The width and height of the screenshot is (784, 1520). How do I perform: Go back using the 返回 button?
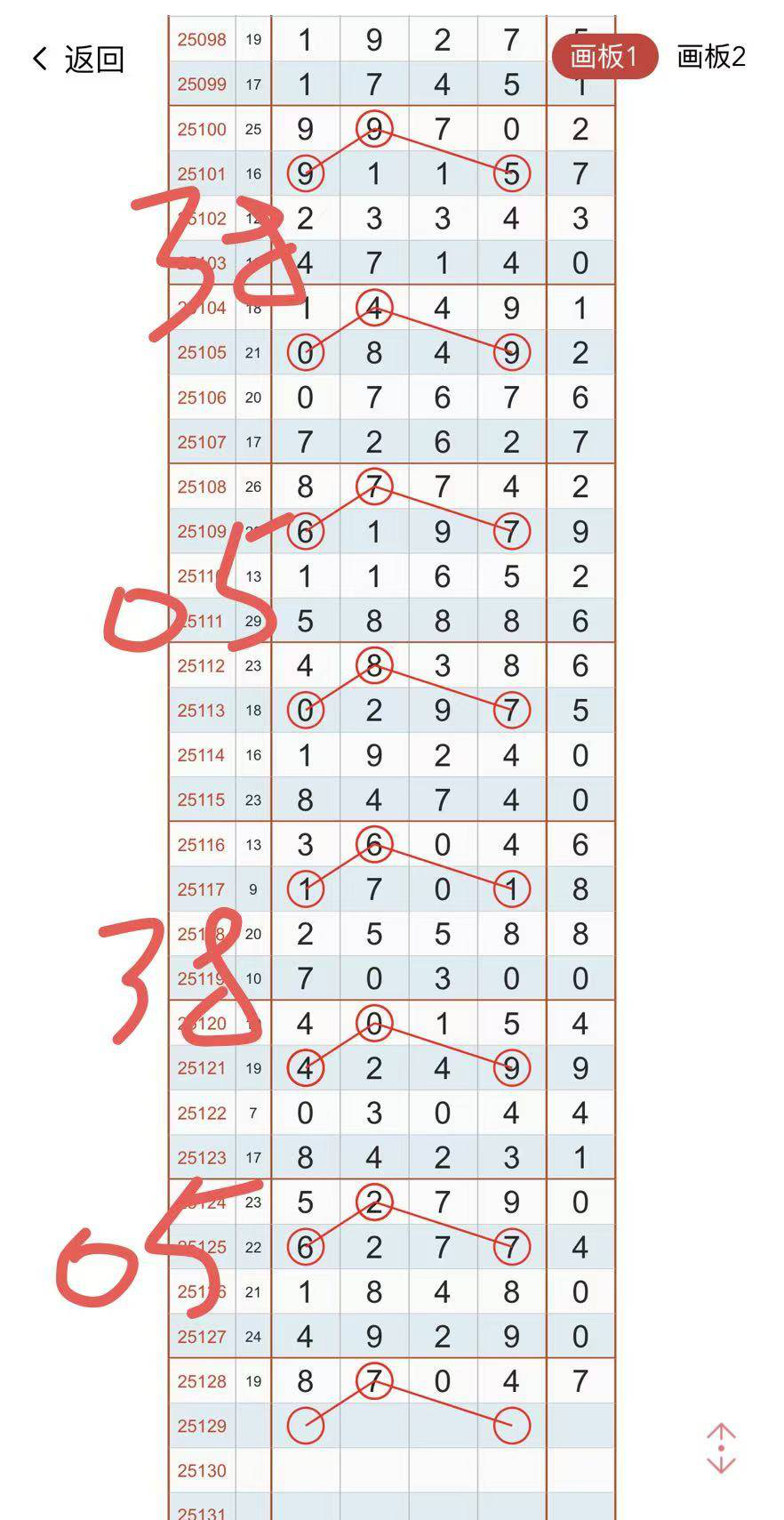pyautogui.click(x=77, y=60)
